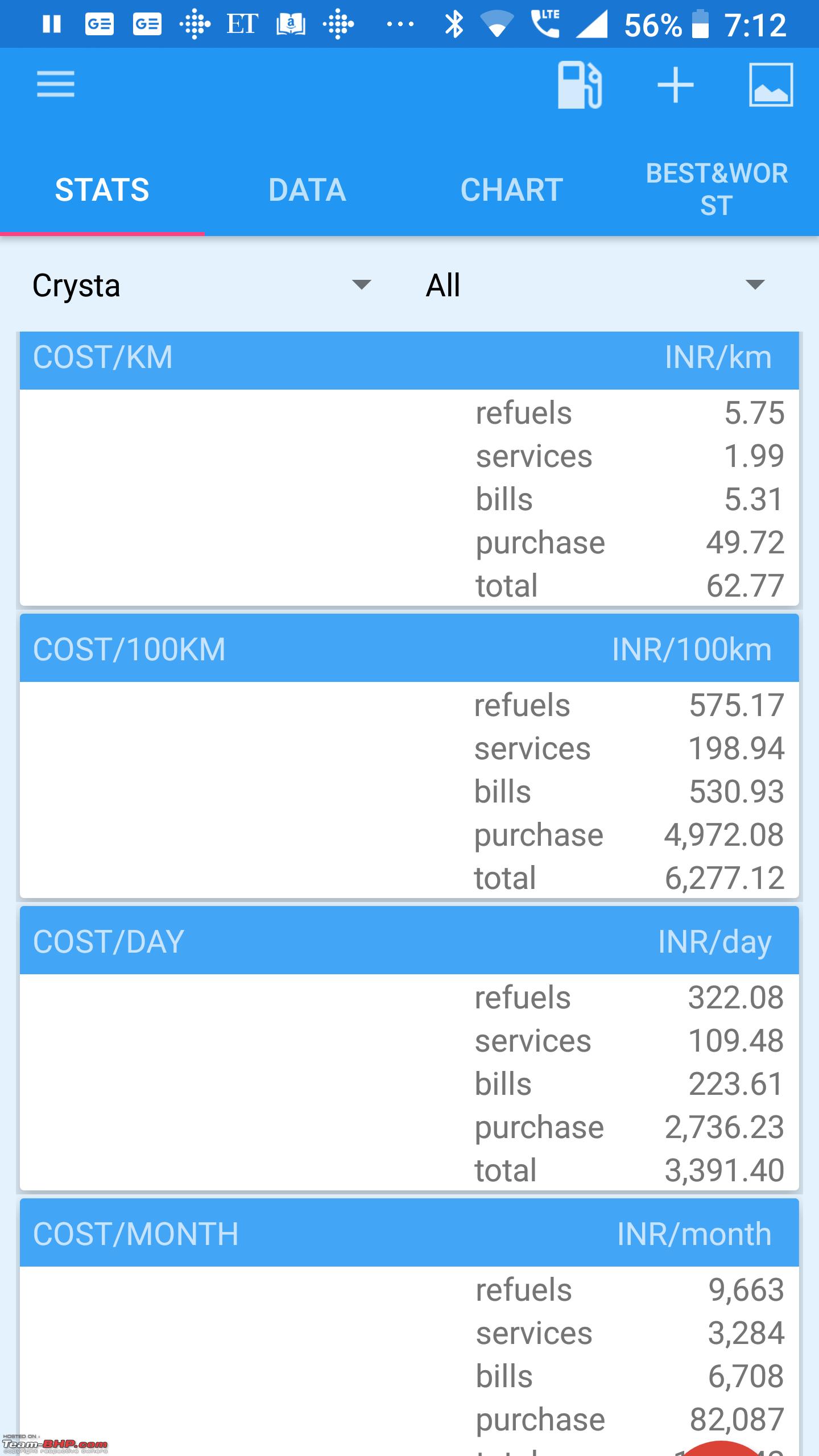Open the hamburger navigation menu

(56, 84)
